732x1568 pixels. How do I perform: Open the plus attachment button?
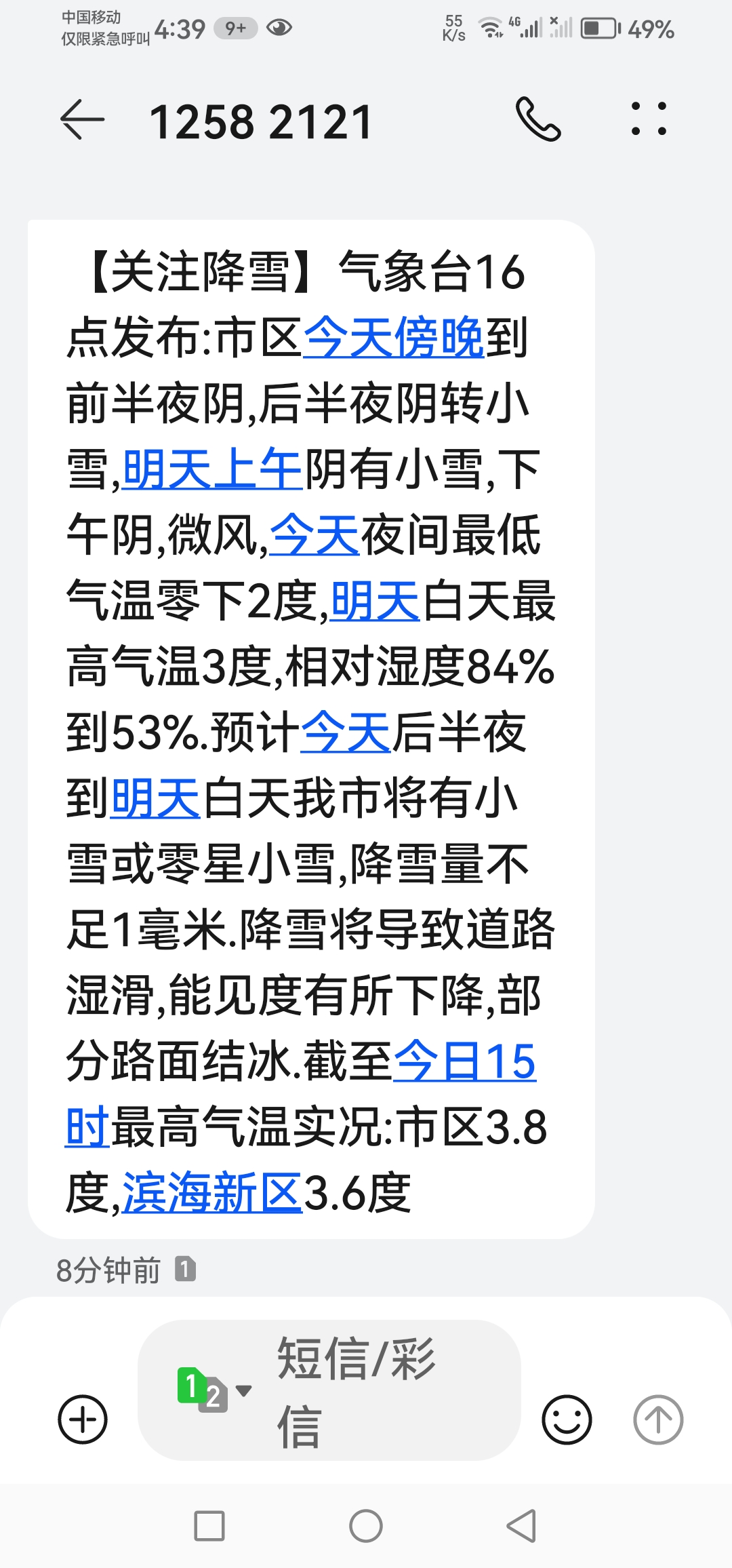coord(83,1419)
